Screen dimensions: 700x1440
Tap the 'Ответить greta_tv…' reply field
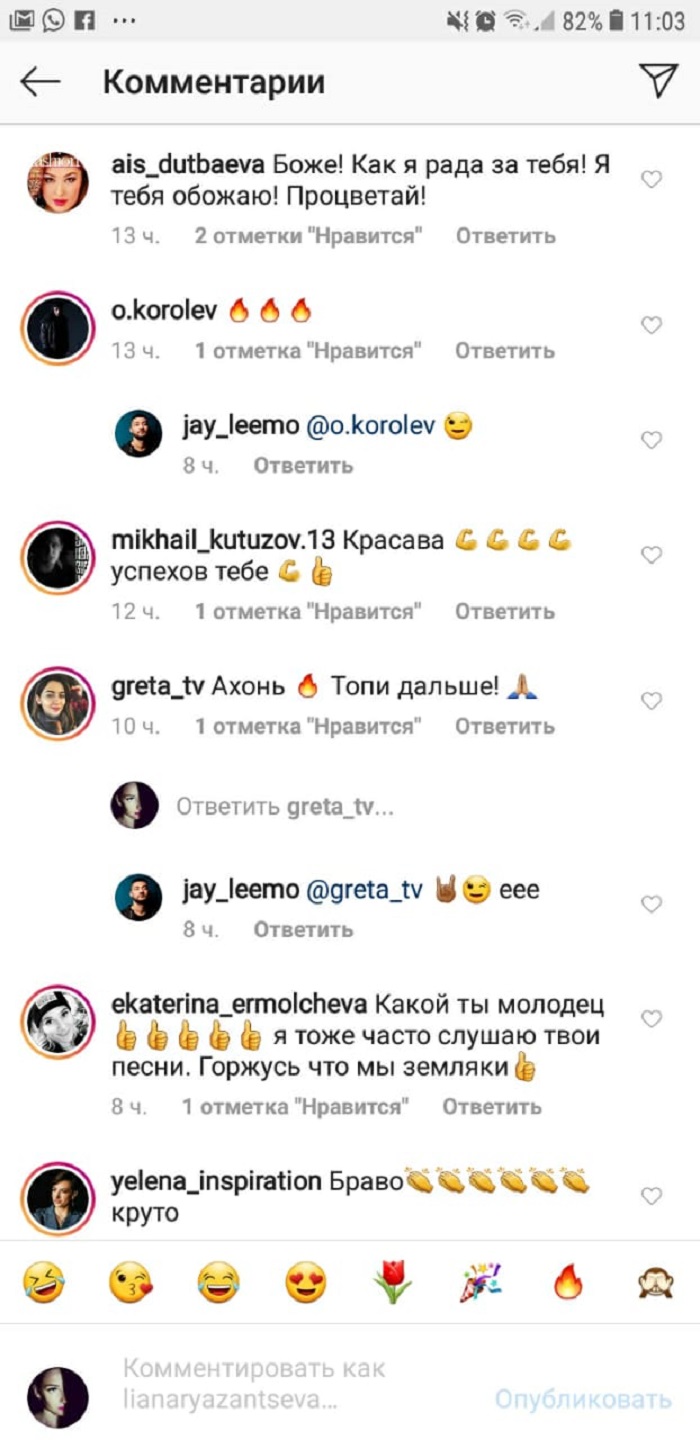(x=284, y=807)
